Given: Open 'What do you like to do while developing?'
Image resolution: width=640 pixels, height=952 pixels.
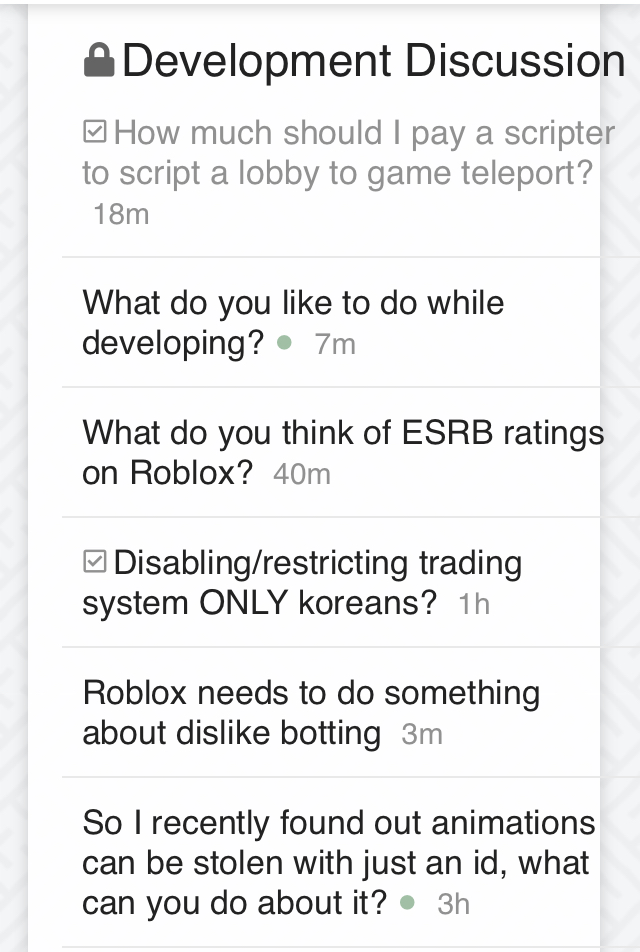Looking at the screenshot, I should coord(293,303).
